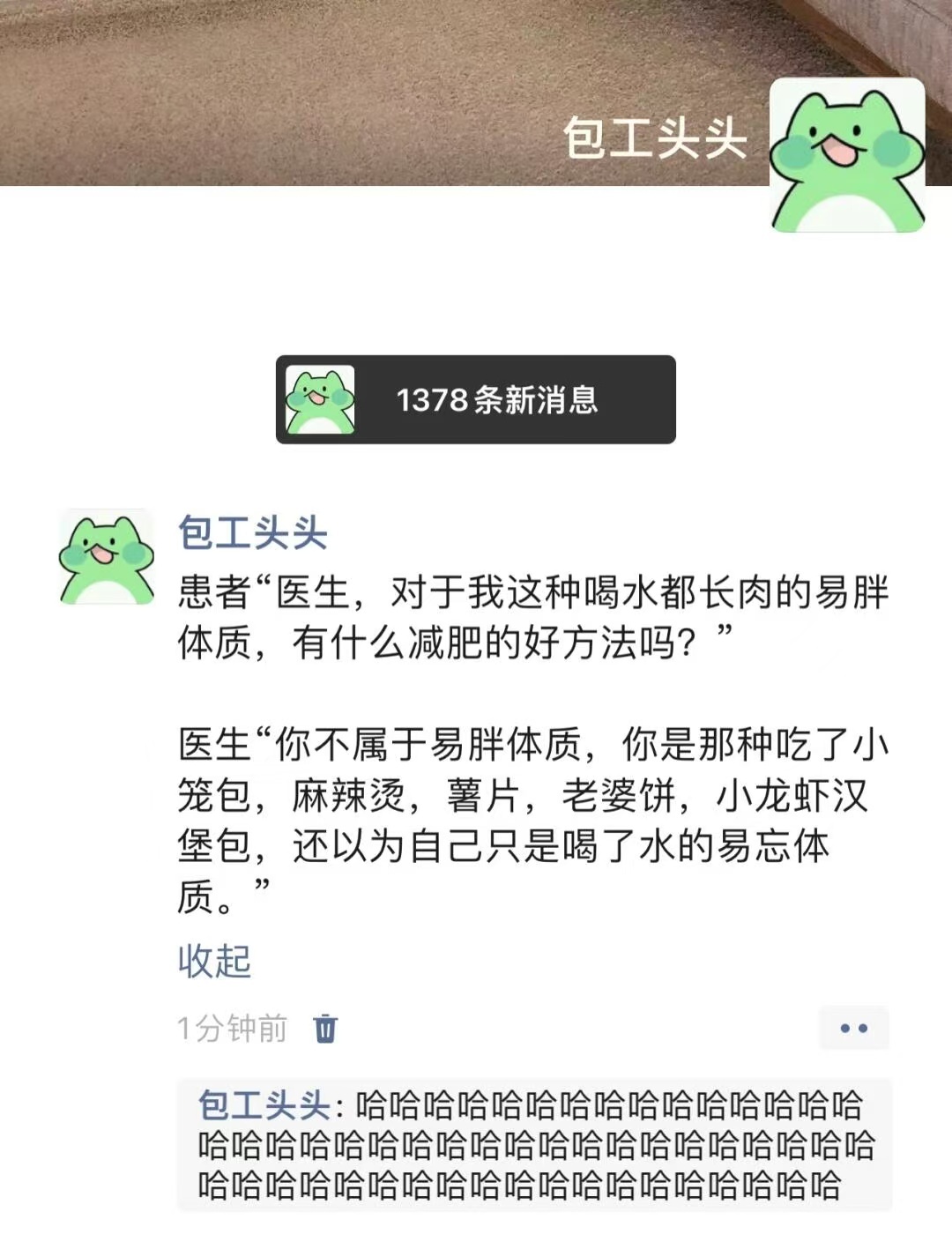This screenshot has width=952, height=1234.
Task: Tap the large frog profile avatar
Action: 847,156
